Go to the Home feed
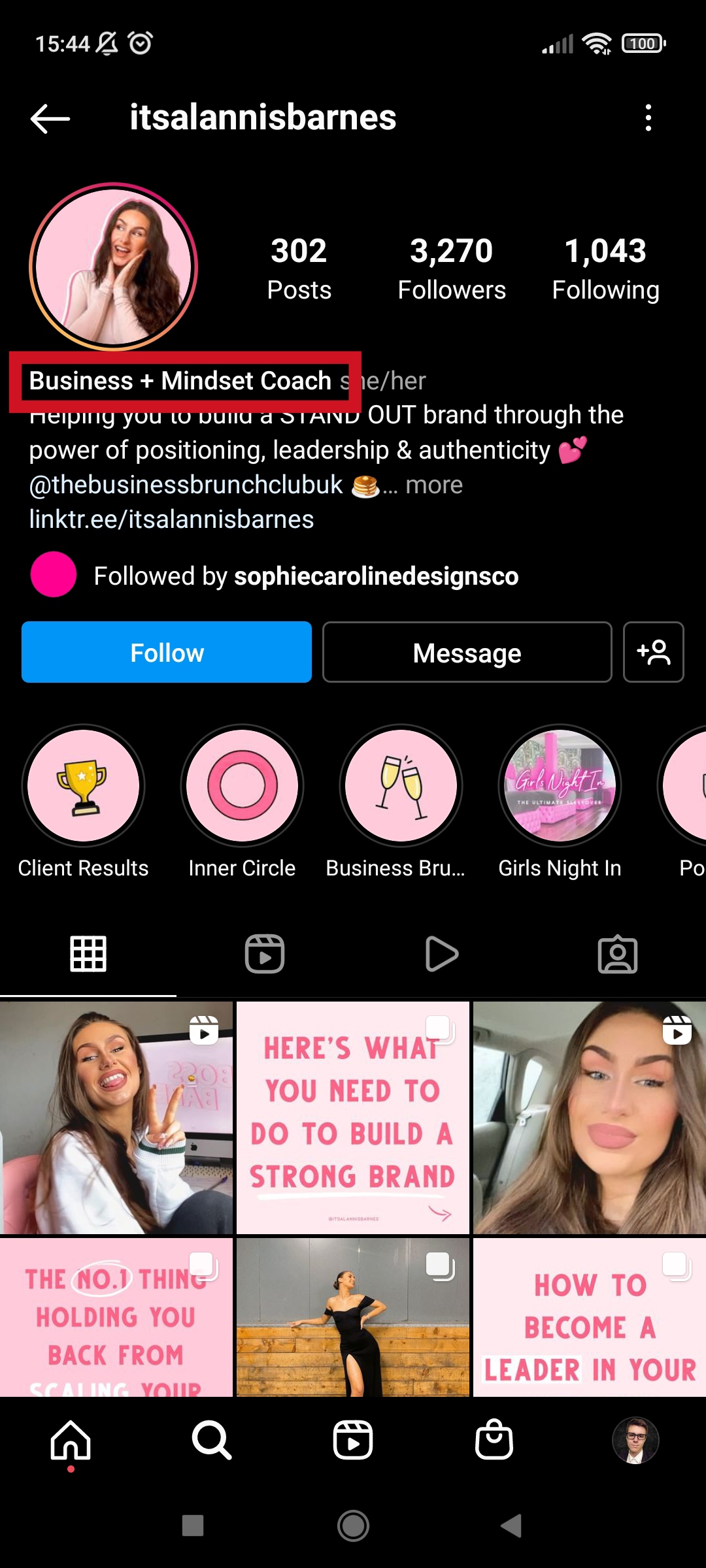 click(71, 1440)
